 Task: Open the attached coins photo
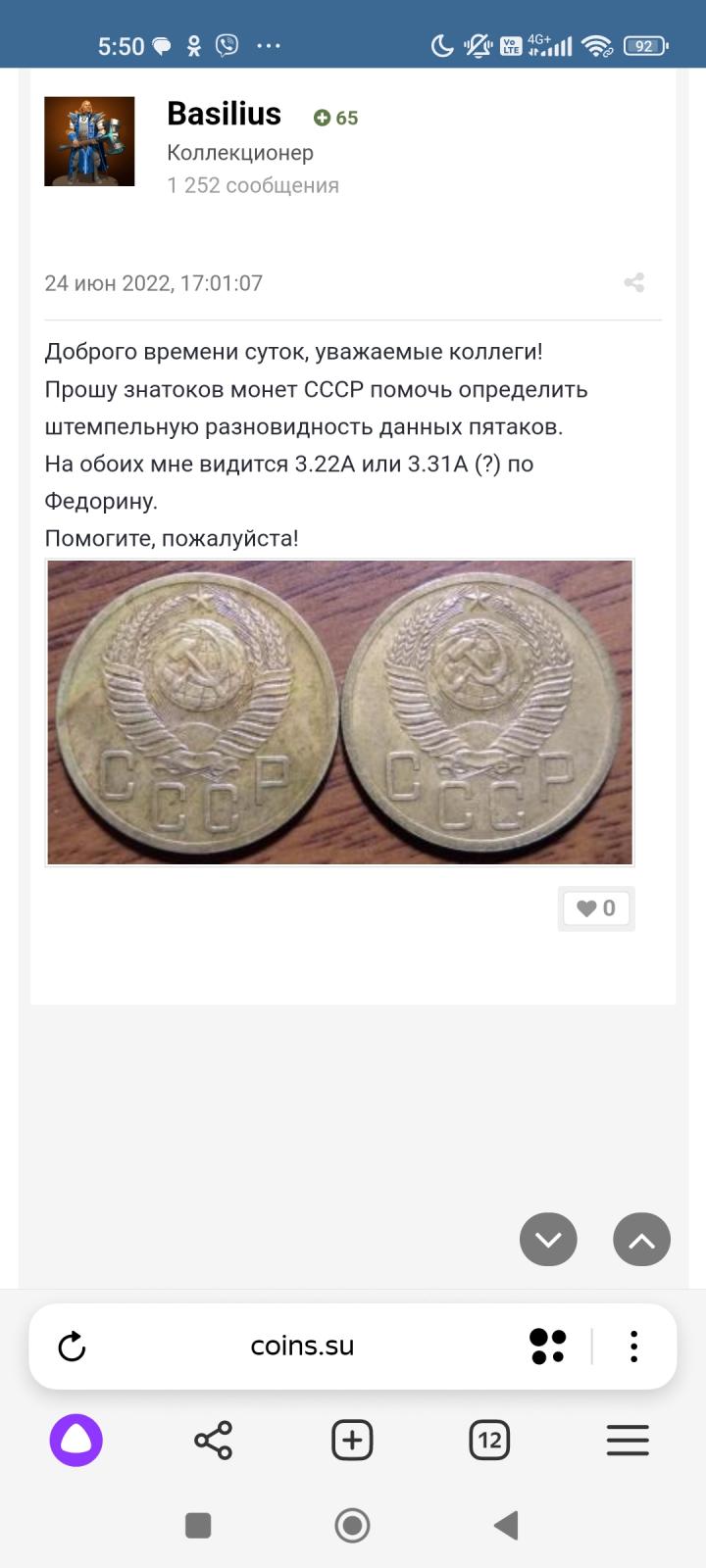[x=339, y=712]
